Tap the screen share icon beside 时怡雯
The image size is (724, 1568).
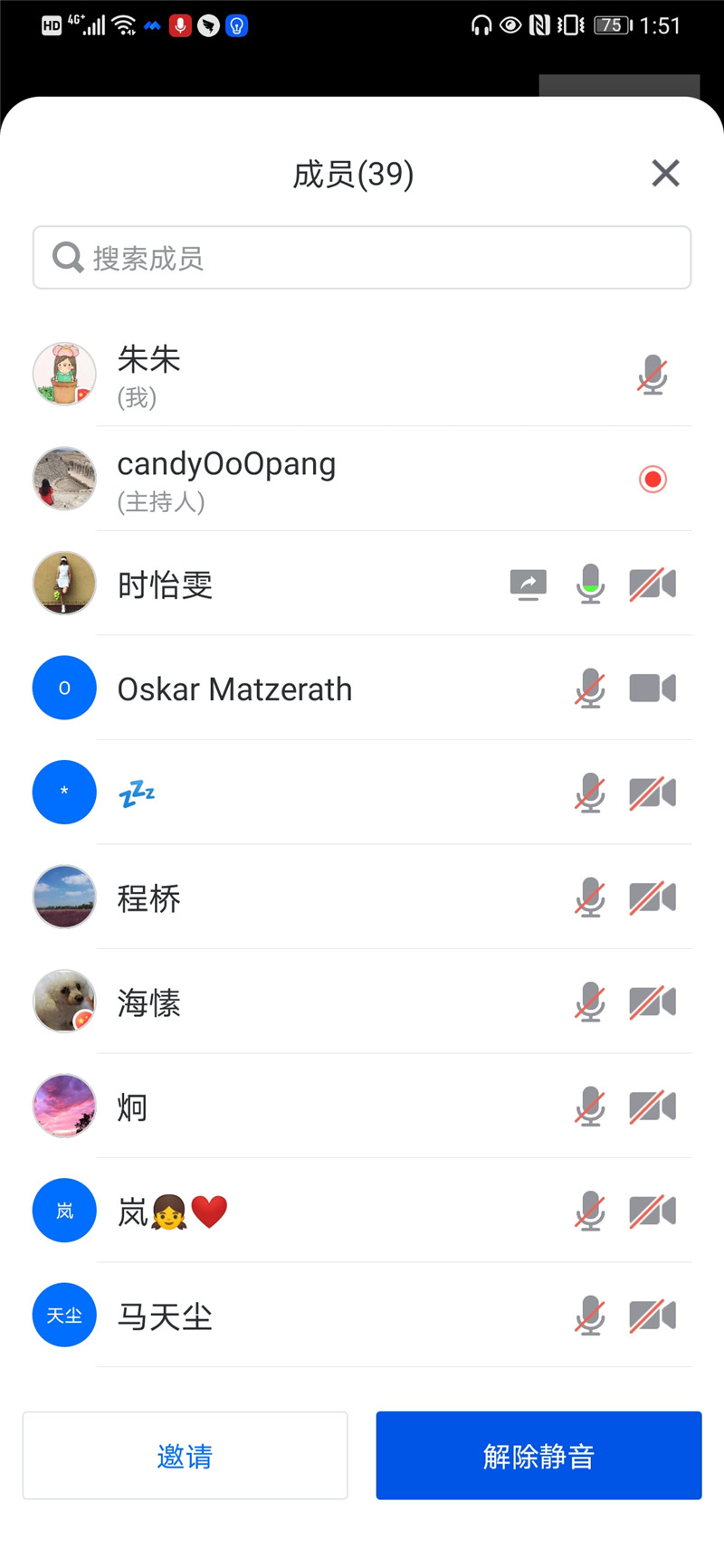529,584
